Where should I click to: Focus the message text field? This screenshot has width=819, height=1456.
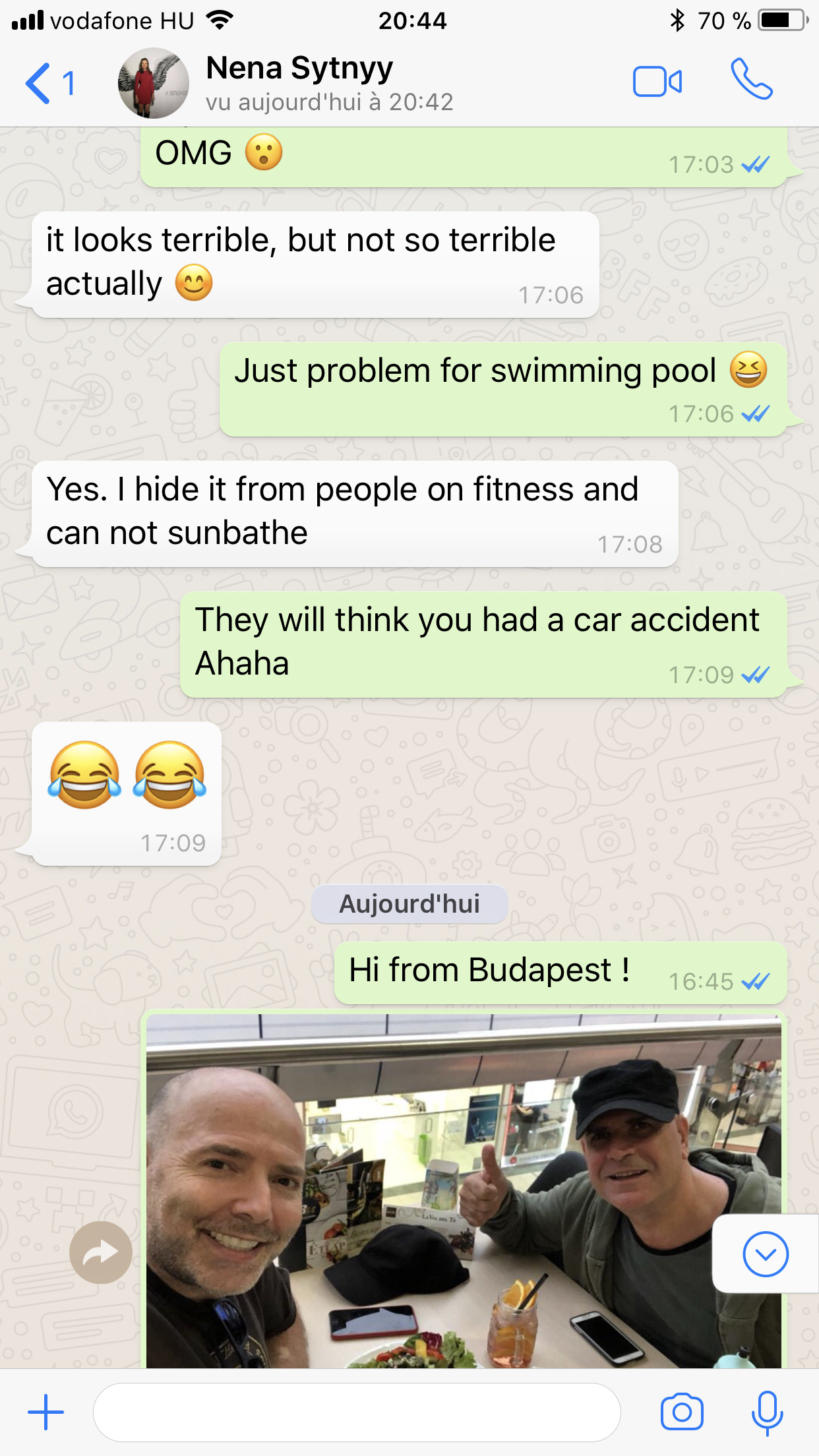click(356, 1412)
